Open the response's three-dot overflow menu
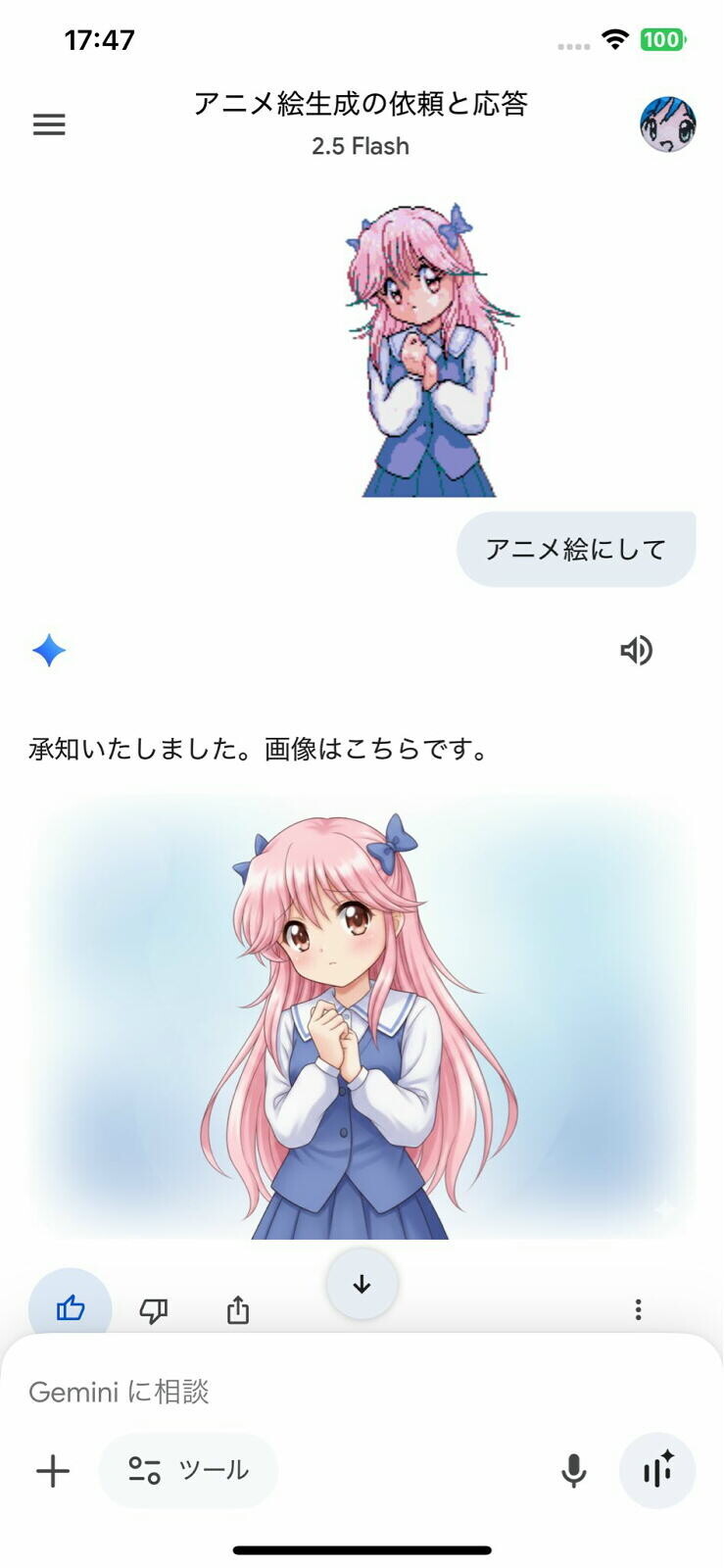This screenshot has height=1568, width=724. (x=638, y=1309)
